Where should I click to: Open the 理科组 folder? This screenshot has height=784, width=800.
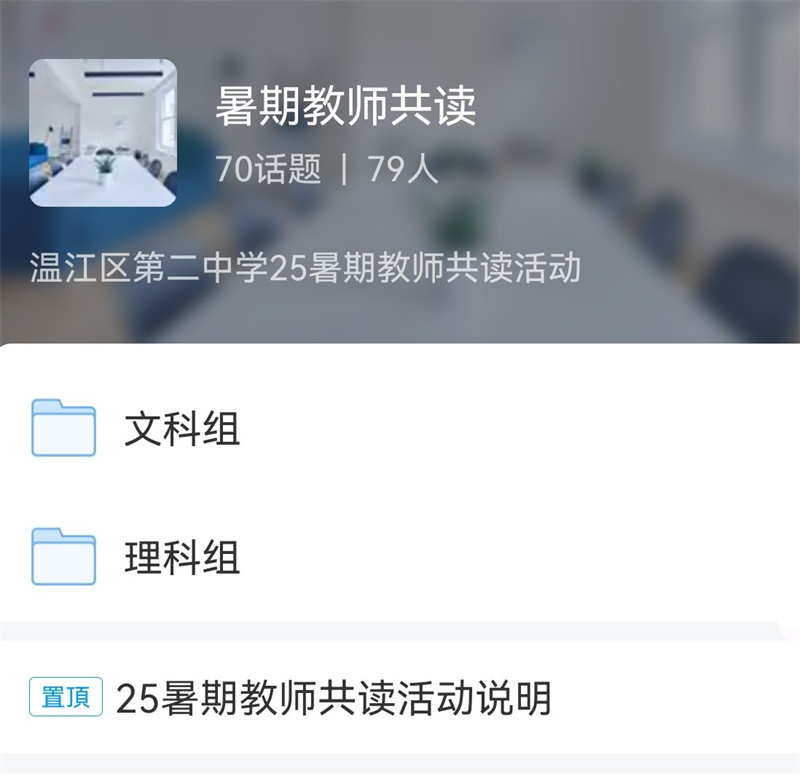[181, 557]
